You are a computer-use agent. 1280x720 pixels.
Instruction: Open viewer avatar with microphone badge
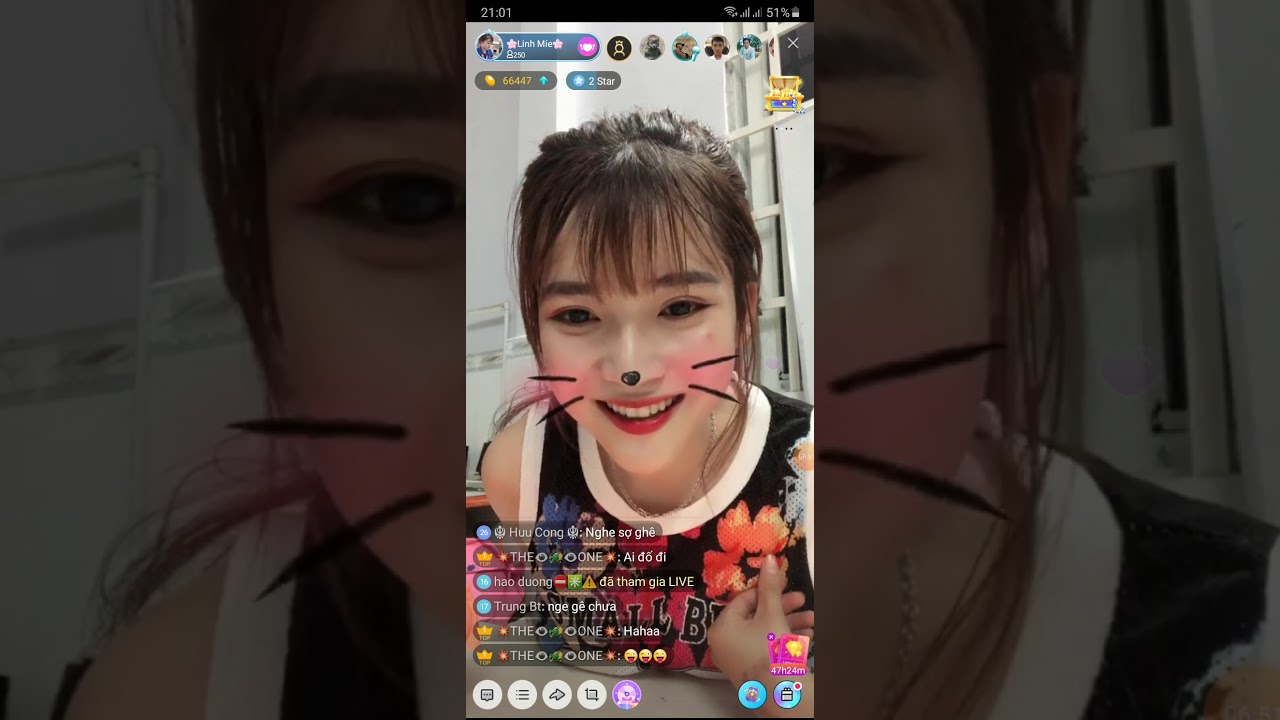685,47
